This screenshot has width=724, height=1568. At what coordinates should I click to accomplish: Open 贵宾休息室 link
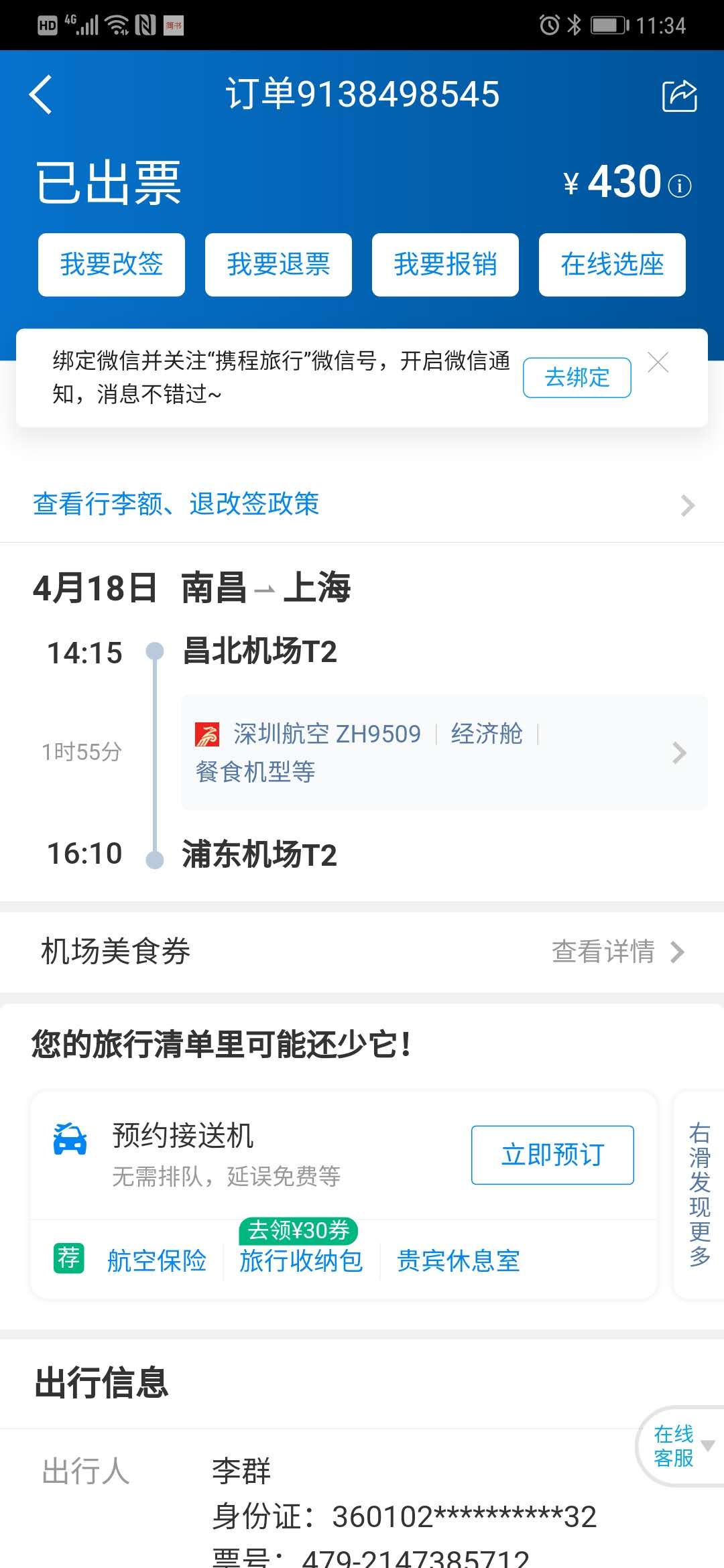click(x=459, y=1260)
